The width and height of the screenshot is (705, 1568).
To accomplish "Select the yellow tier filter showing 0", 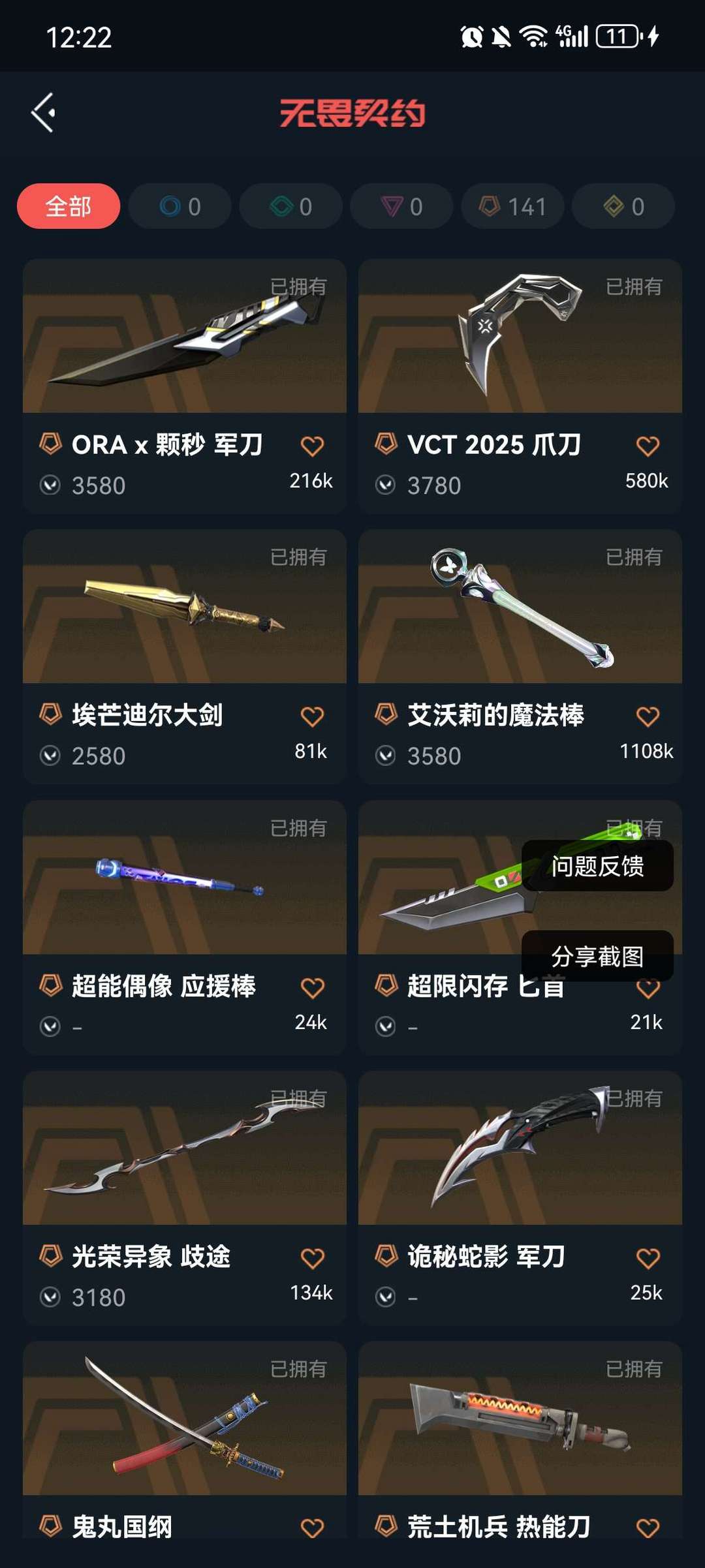I will pyautogui.click(x=622, y=206).
